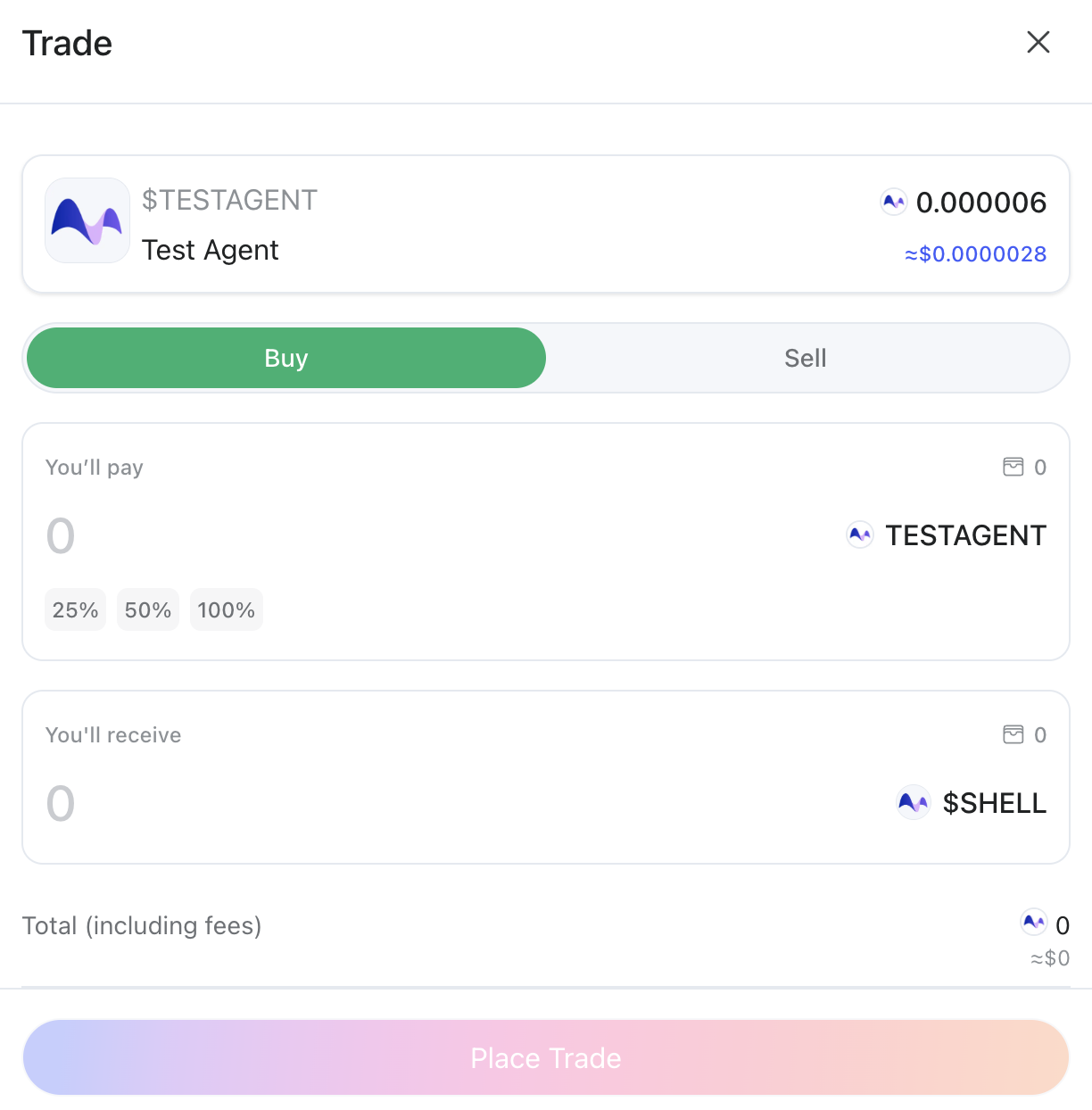Select the Buy tab
This screenshot has width=1092, height=1110.
pyautogui.click(x=286, y=358)
